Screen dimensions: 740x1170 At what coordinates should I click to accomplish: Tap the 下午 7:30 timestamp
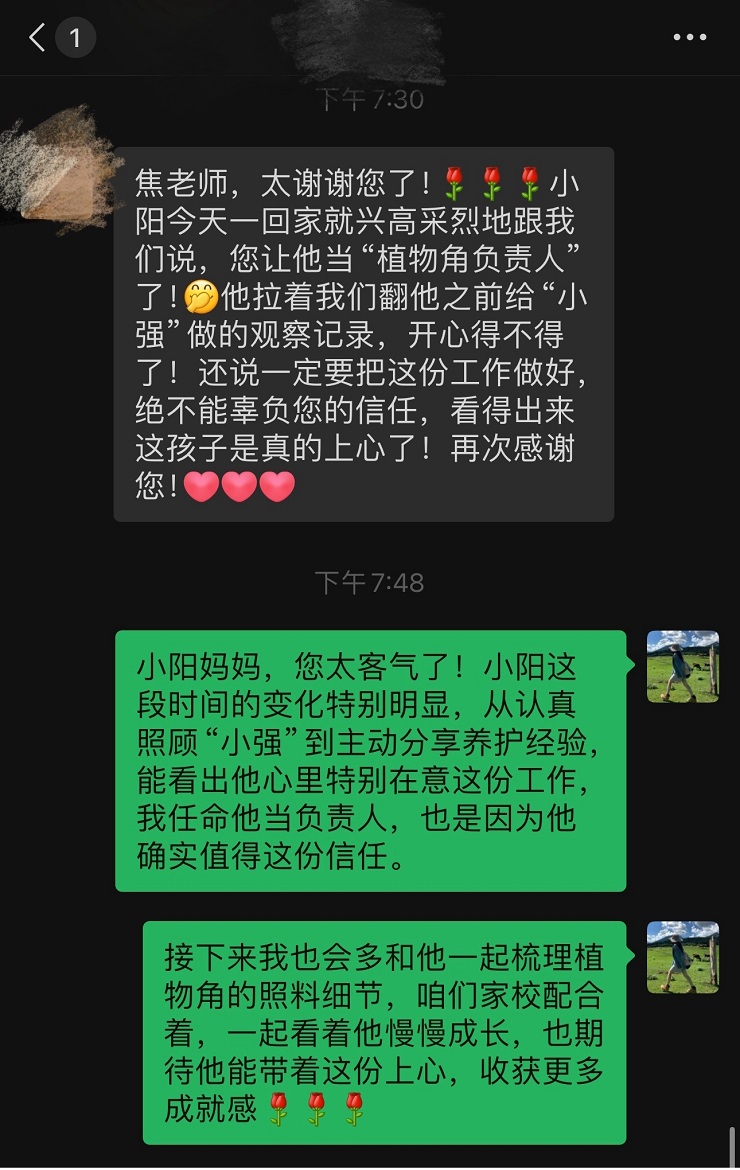coord(370,99)
